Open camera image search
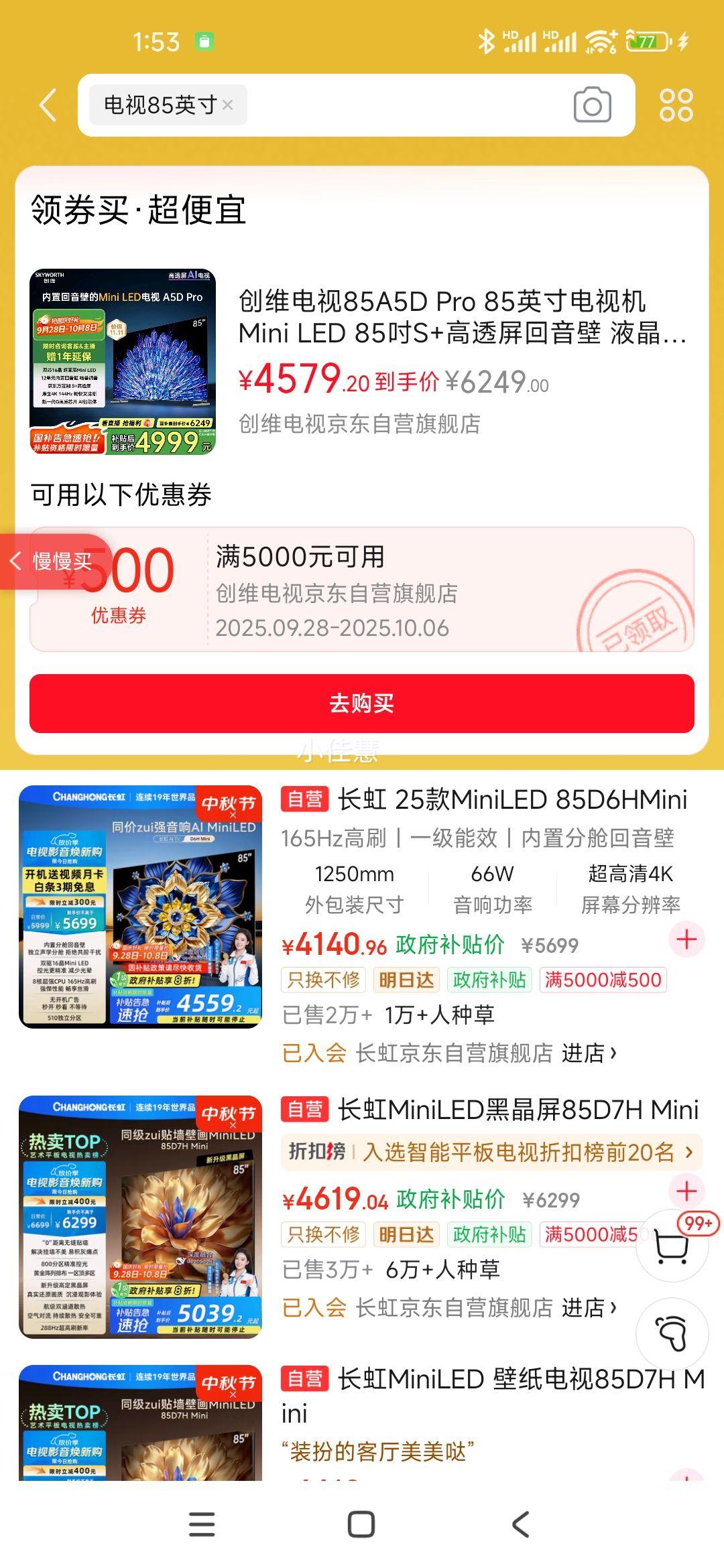This screenshot has width=724, height=1568. click(x=592, y=105)
